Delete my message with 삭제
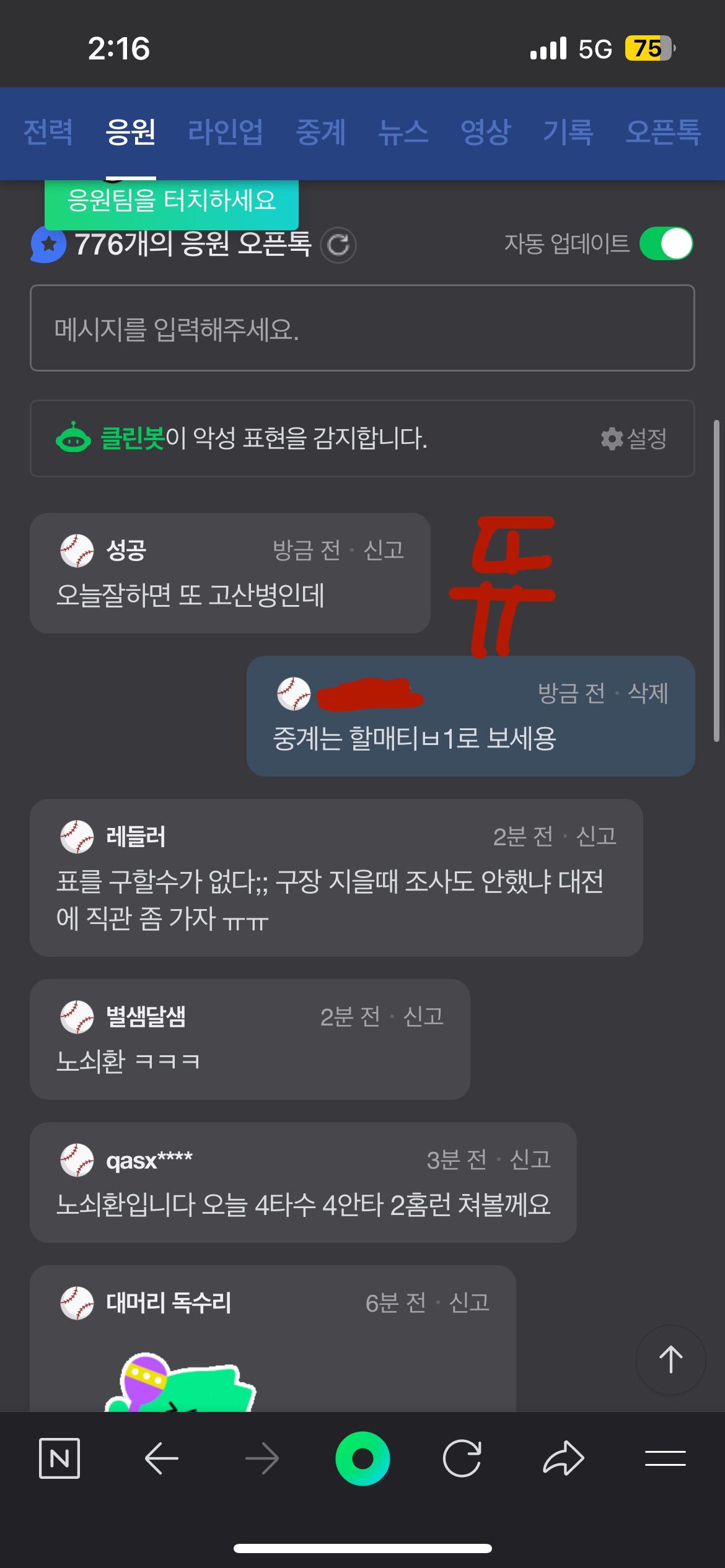The image size is (725, 1568). [648, 693]
